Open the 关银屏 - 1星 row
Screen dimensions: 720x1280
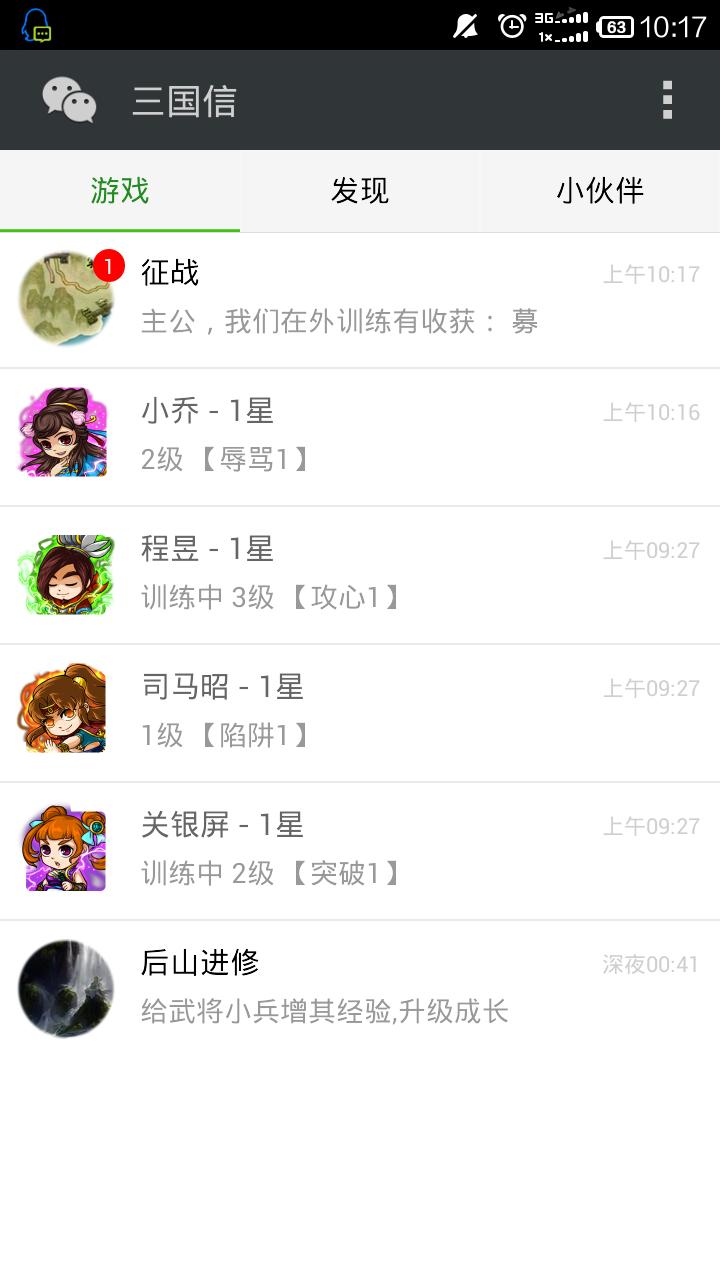(360, 850)
